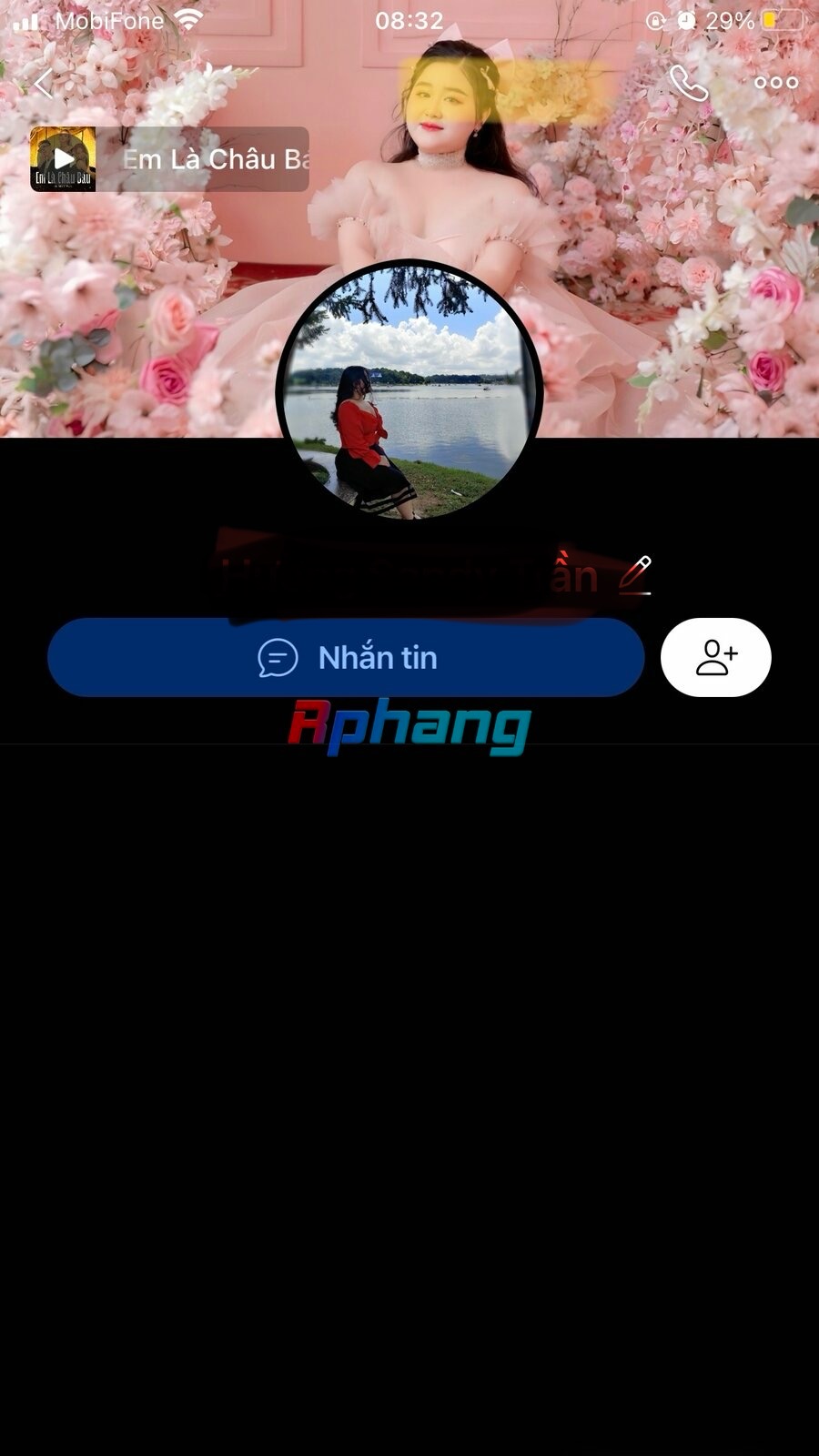Tap Nhắn tin to send a message

tap(346, 657)
